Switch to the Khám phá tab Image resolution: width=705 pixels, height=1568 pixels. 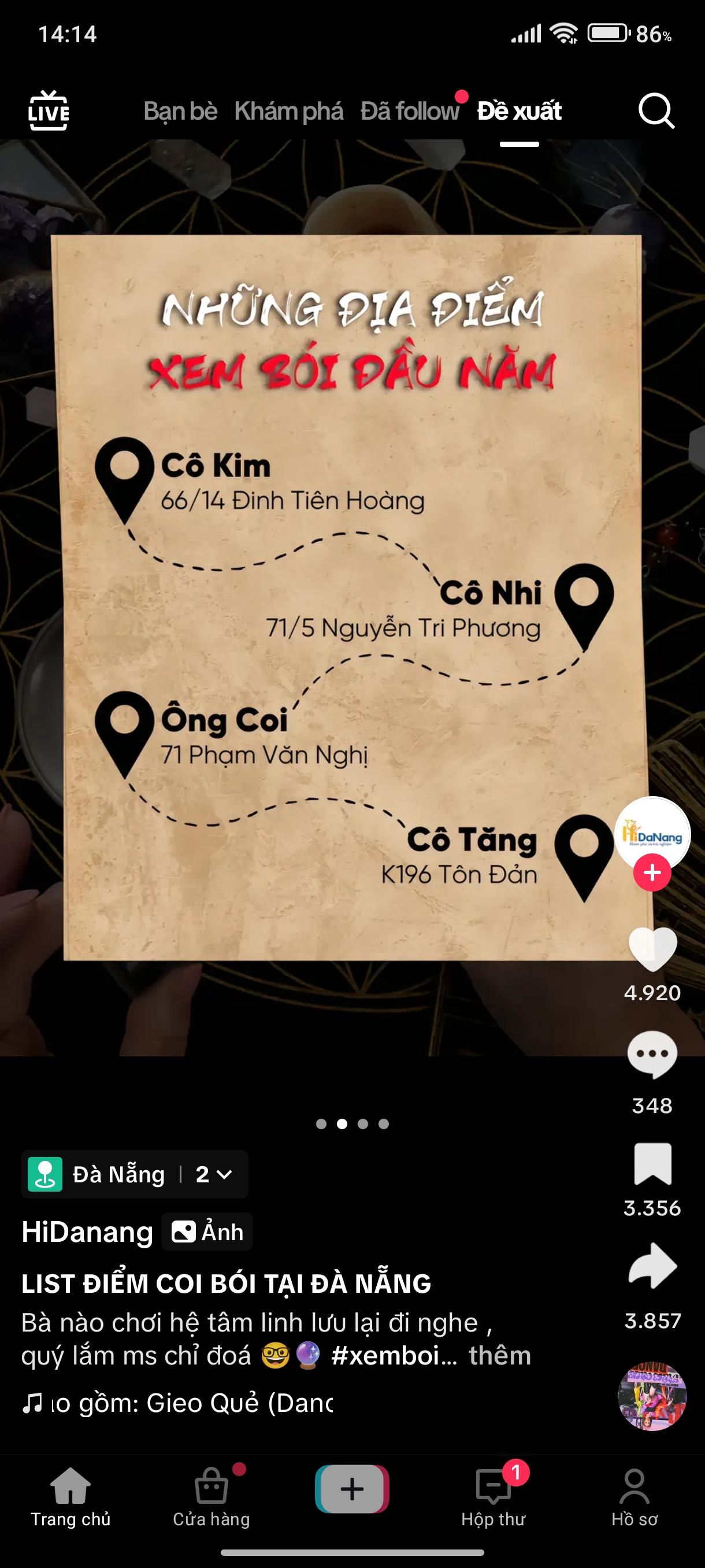[x=289, y=112]
